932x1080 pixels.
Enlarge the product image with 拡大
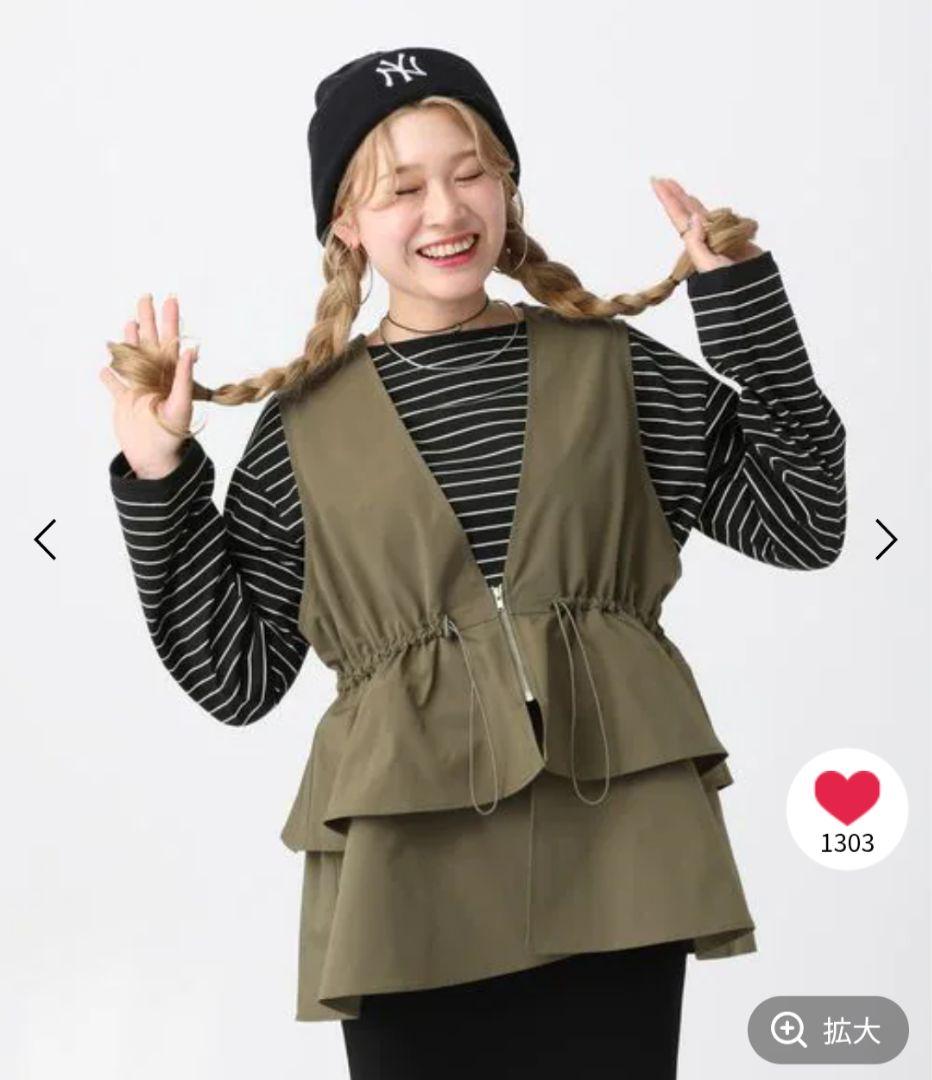(x=828, y=1030)
